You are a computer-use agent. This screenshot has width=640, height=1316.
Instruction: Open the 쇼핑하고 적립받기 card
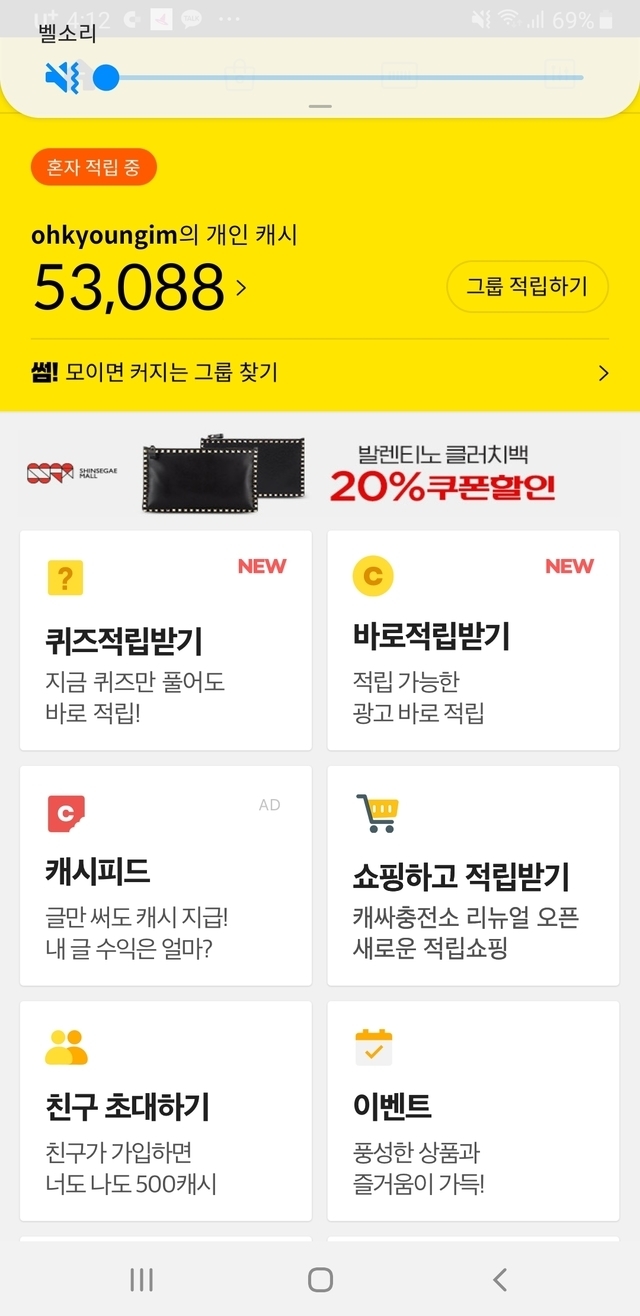(473, 875)
